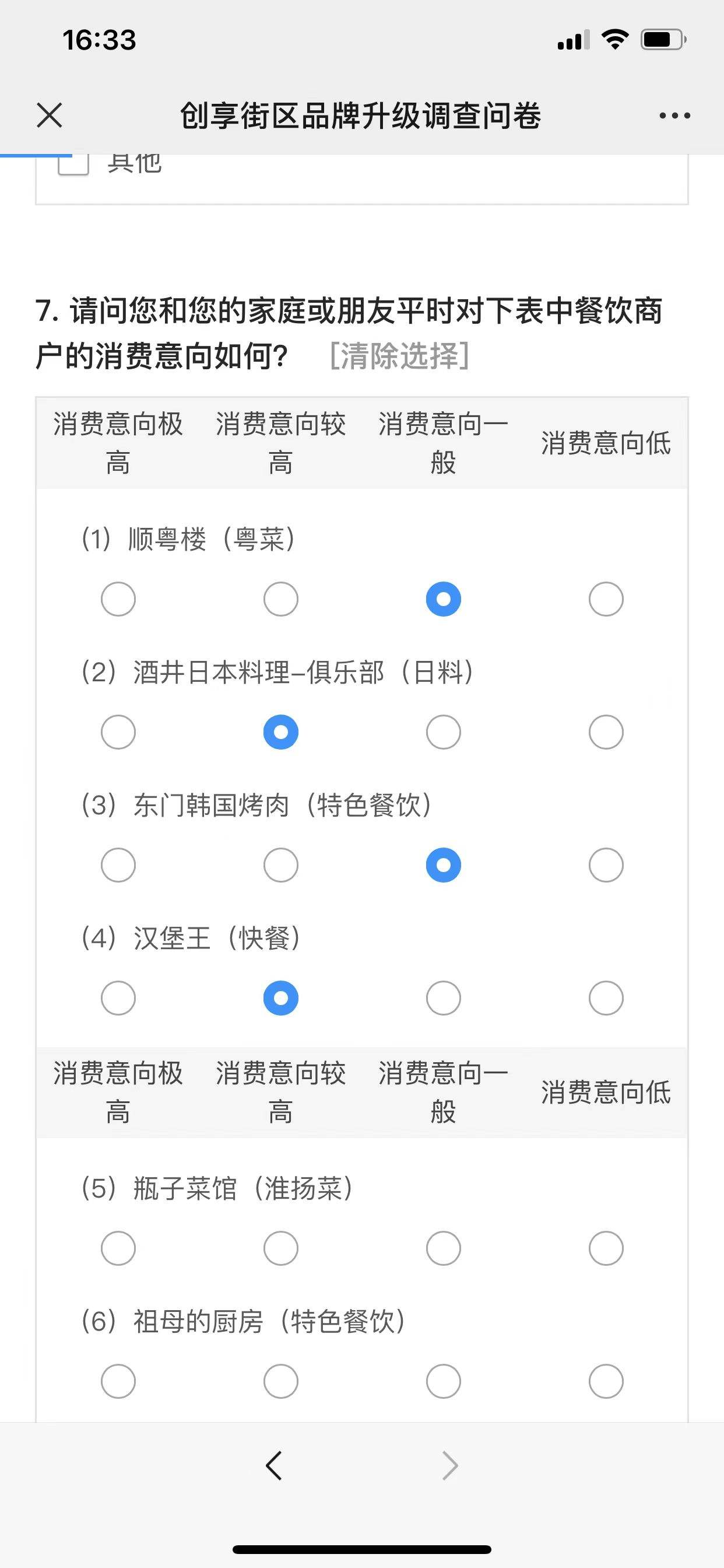724x1568 pixels.
Task: Set 汉堡王（快餐） to 消费意向一般
Action: point(444,998)
